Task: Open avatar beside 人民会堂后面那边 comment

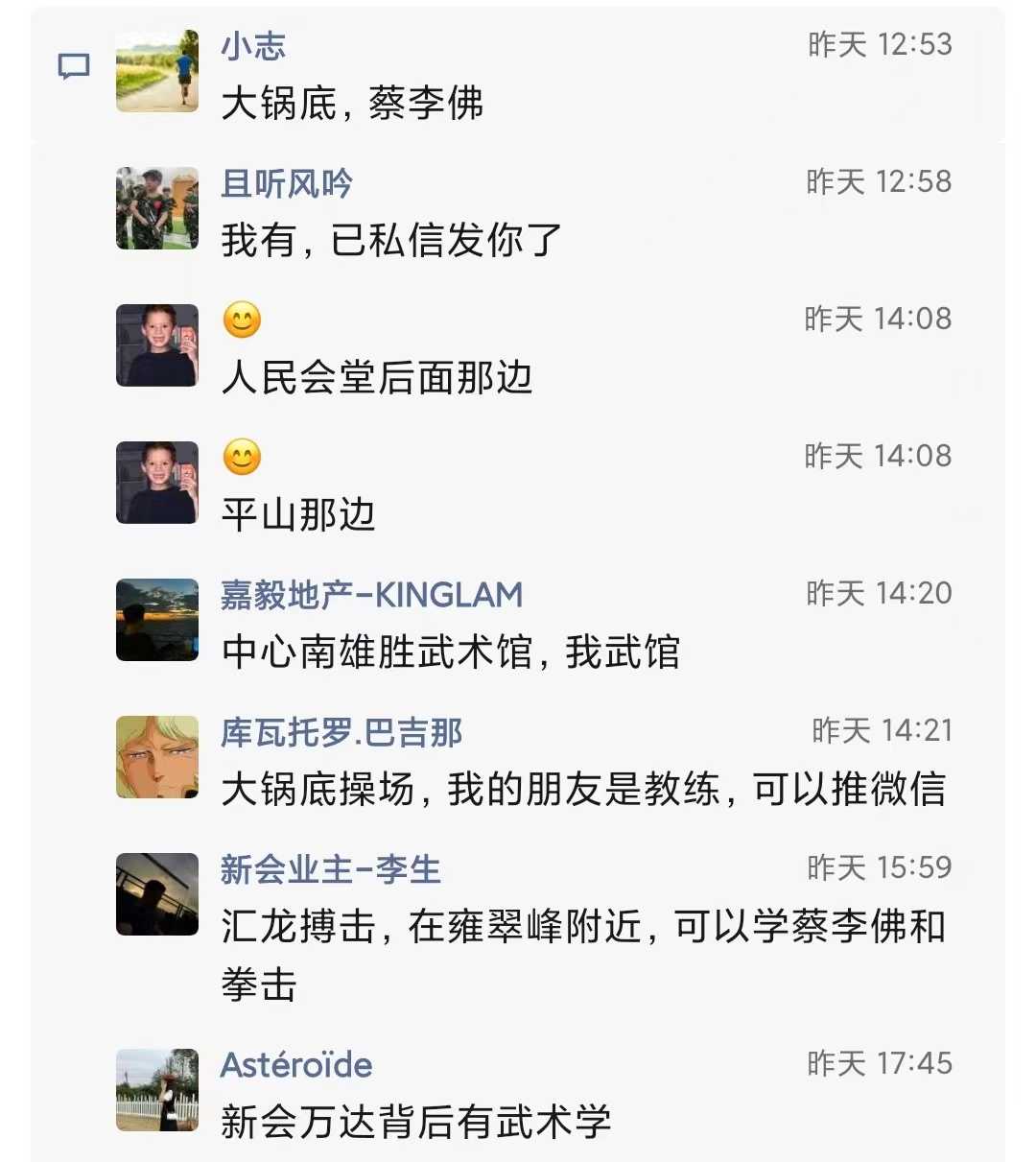Action: (156, 345)
